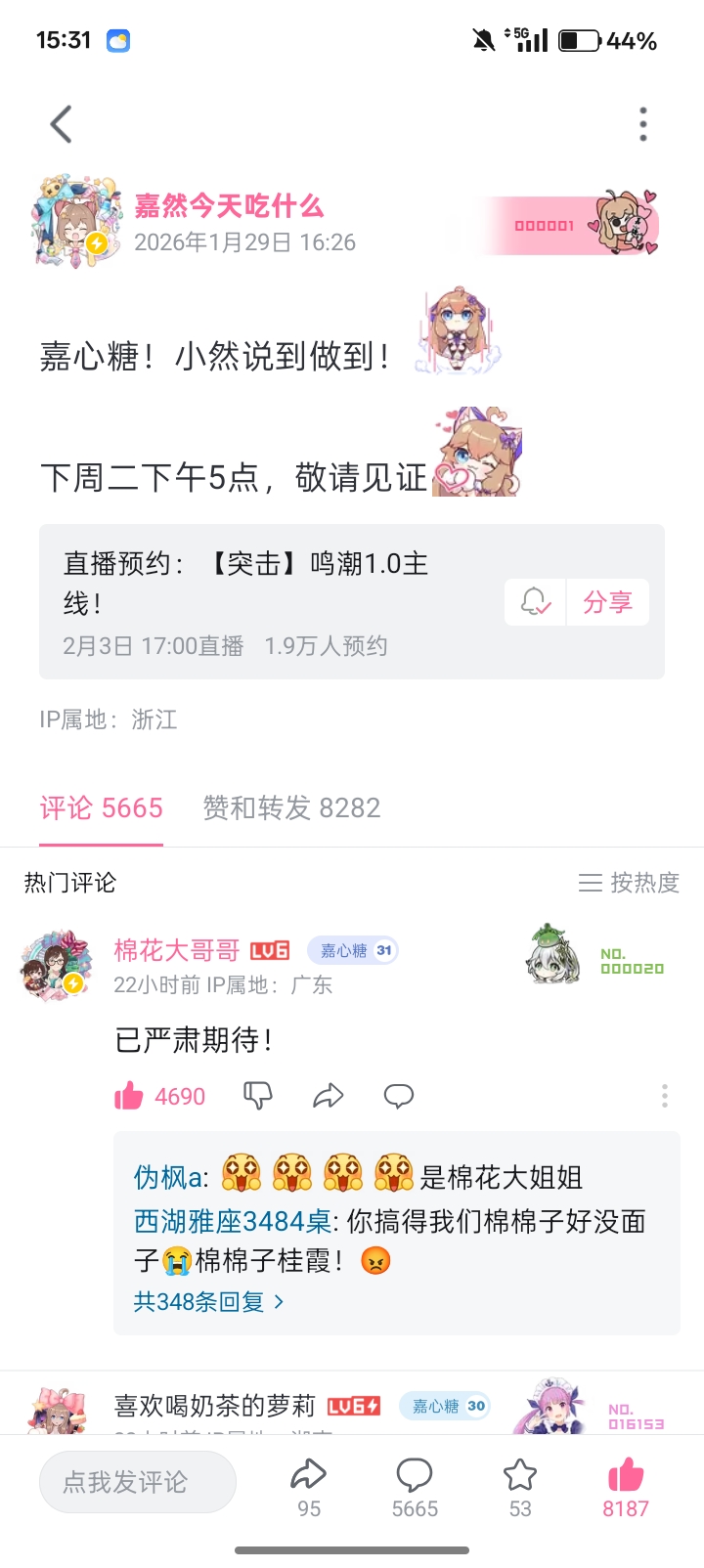Go back using the top-left arrow
The width and height of the screenshot is (704, 1568).
61,124
